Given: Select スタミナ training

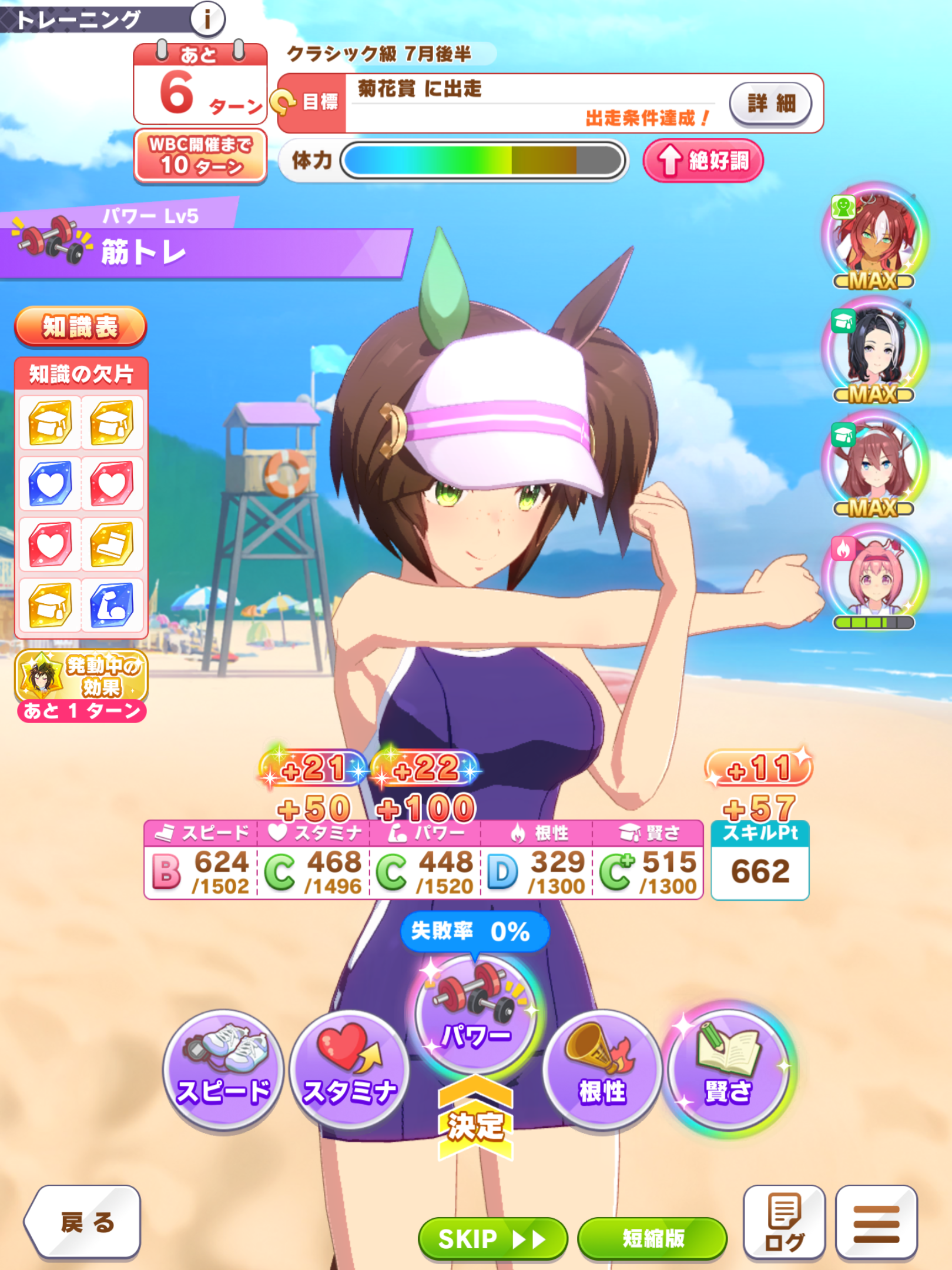Looking at the screenshot, I should tap(349, 1069).
